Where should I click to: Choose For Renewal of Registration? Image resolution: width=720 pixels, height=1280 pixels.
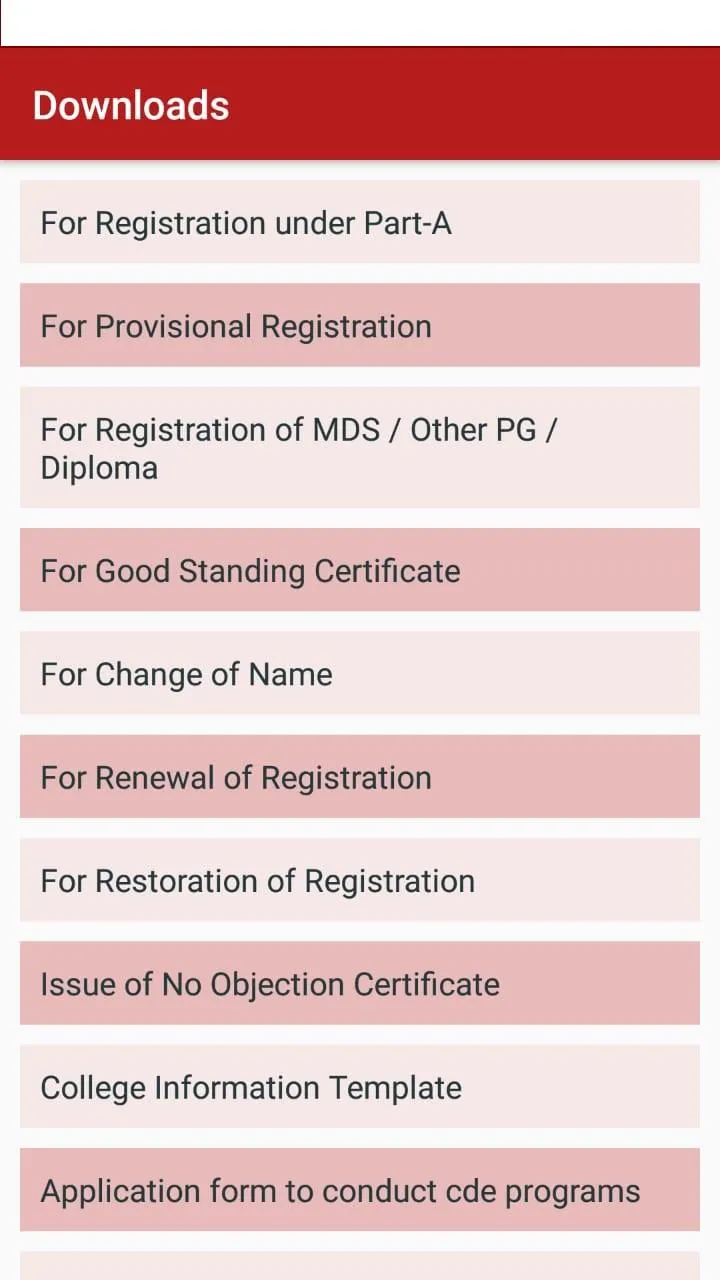coord(360,776)
